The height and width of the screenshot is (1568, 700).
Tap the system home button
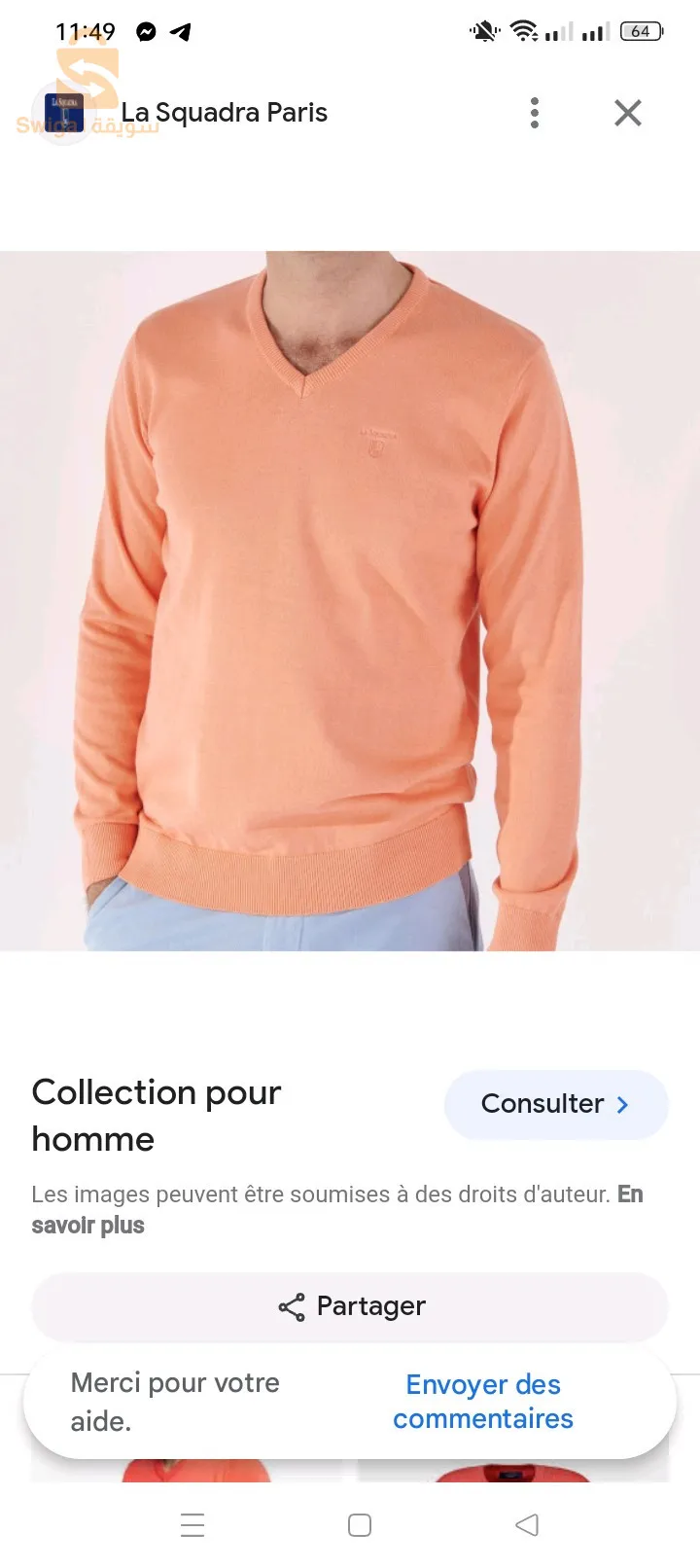point(360,1524)
